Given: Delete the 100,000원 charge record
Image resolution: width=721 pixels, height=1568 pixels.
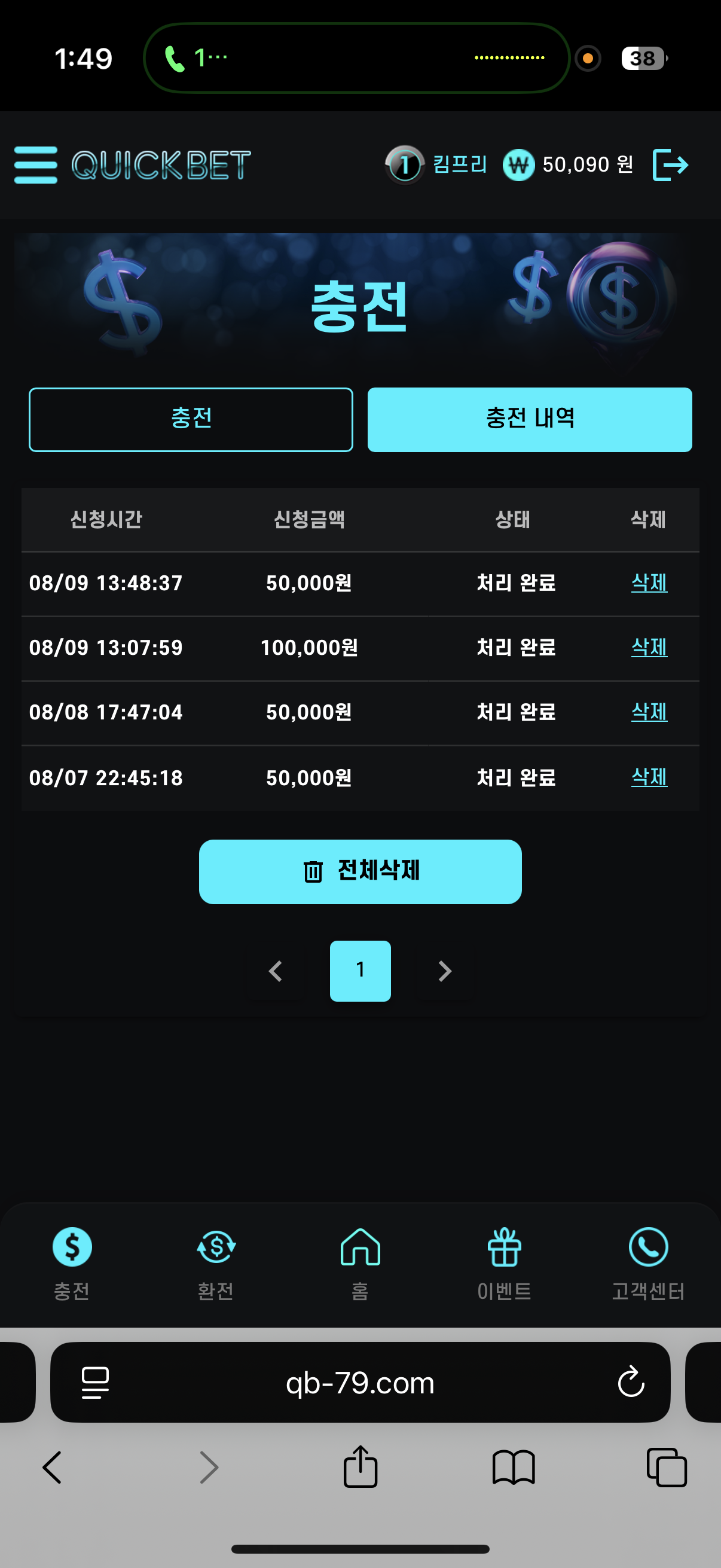Looking at the screenshot, I should click(649, 647).
